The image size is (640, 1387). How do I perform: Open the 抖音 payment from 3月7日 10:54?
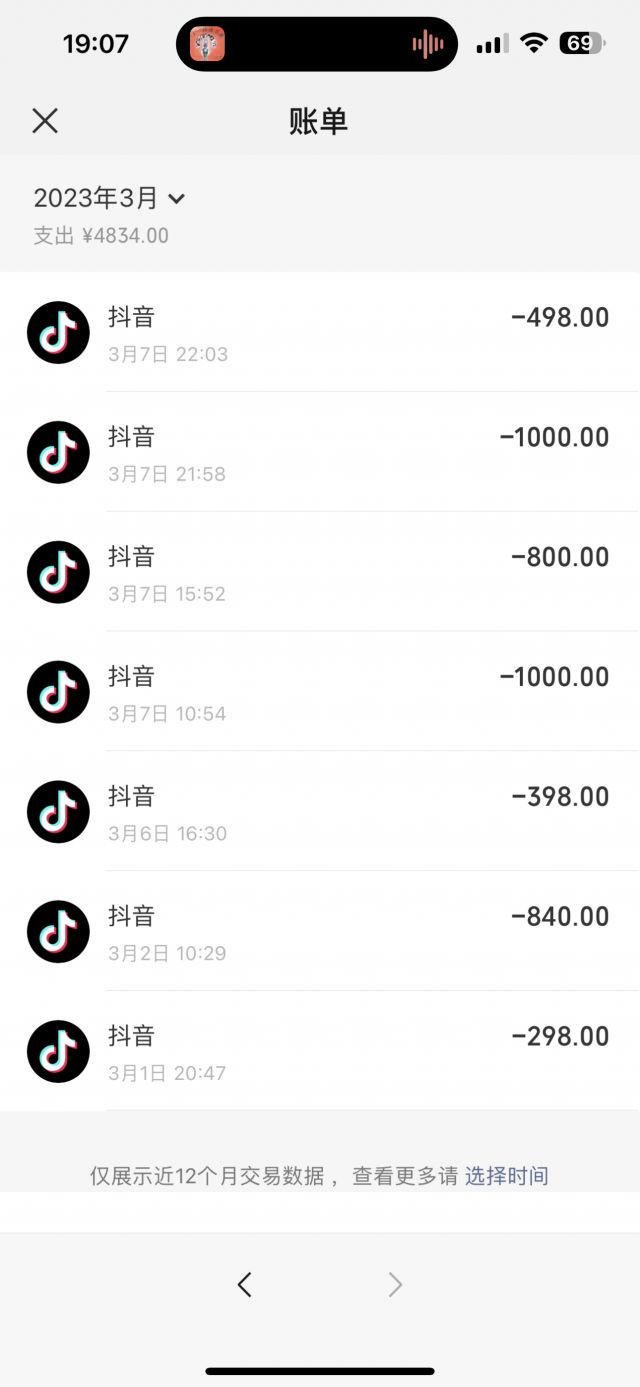click(320, 692)
